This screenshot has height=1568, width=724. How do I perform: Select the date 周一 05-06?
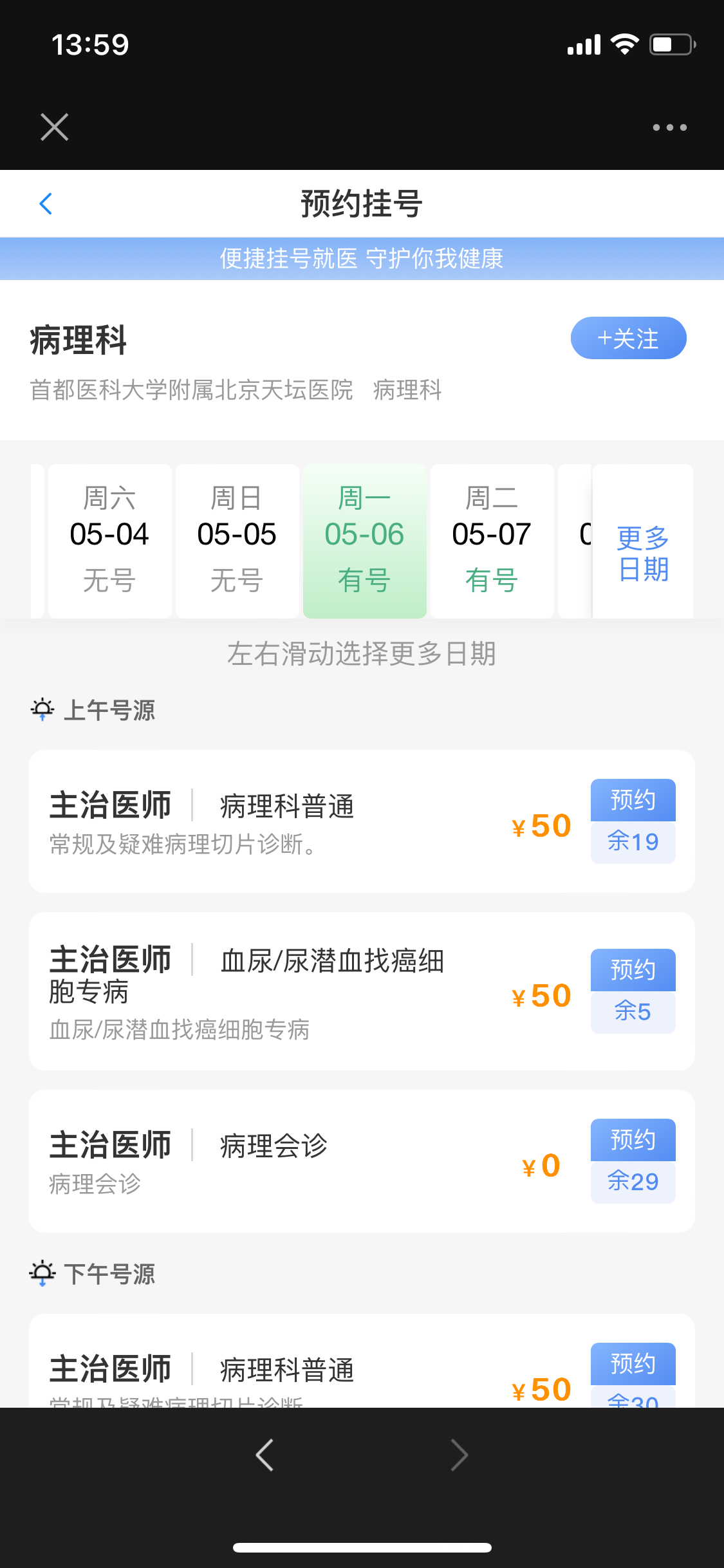(x=364, y=541)
